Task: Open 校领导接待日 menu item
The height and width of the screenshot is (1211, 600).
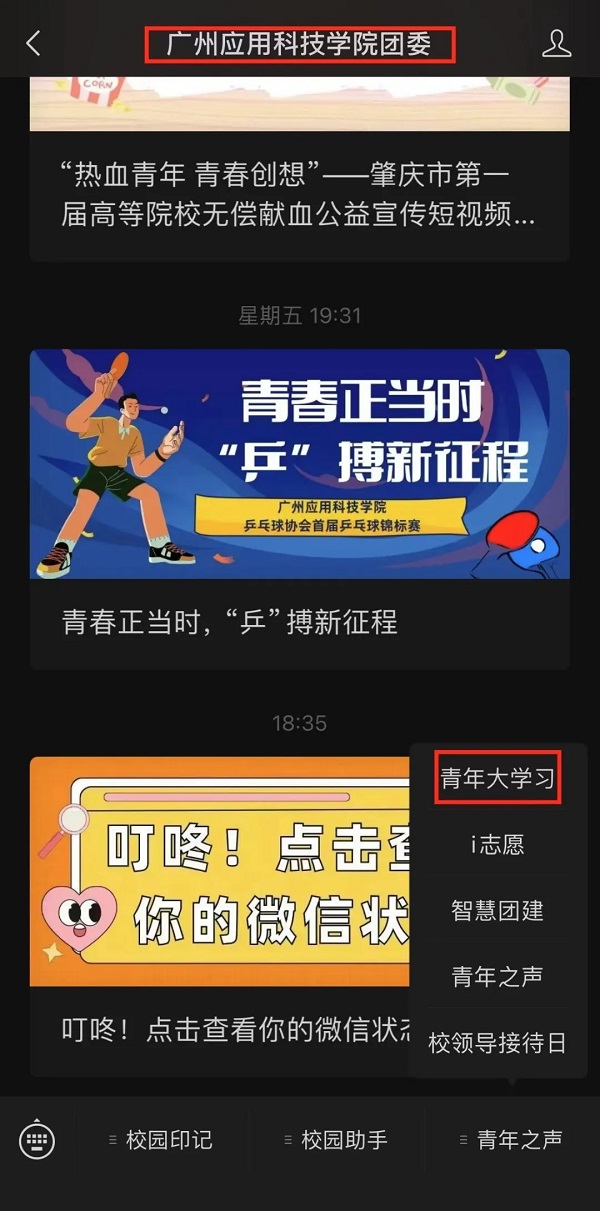Action: (x=497, y=1043)
